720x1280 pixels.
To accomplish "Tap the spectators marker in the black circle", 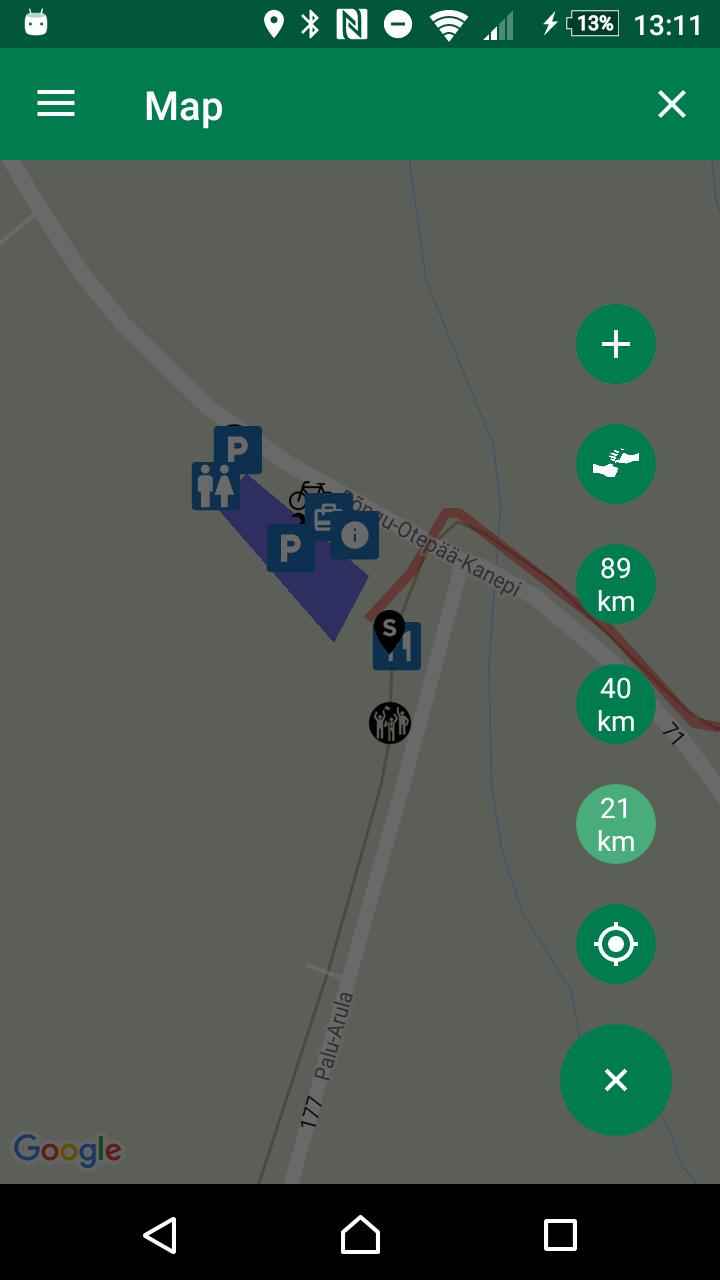I will coord(390,723).
